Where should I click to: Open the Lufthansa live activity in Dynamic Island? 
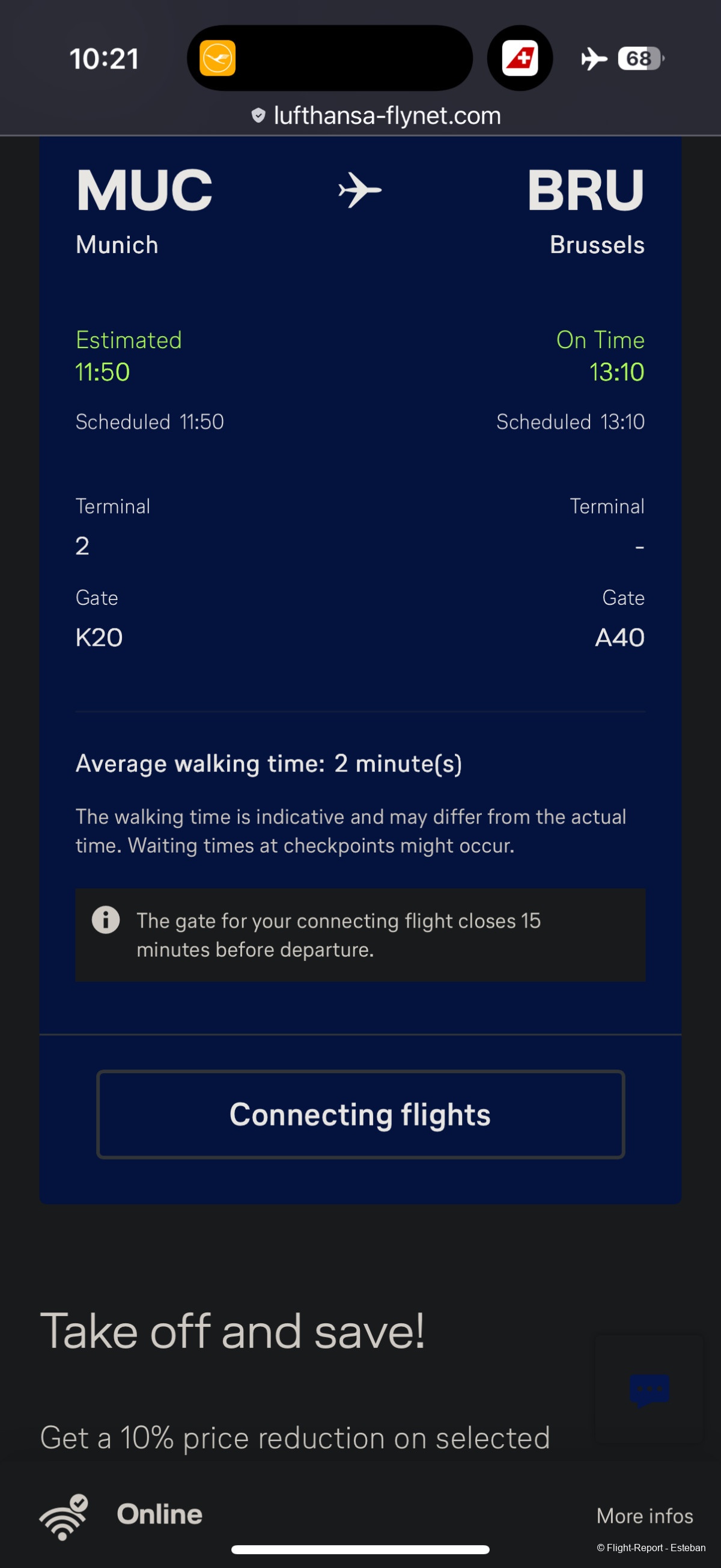click(218, 58)
